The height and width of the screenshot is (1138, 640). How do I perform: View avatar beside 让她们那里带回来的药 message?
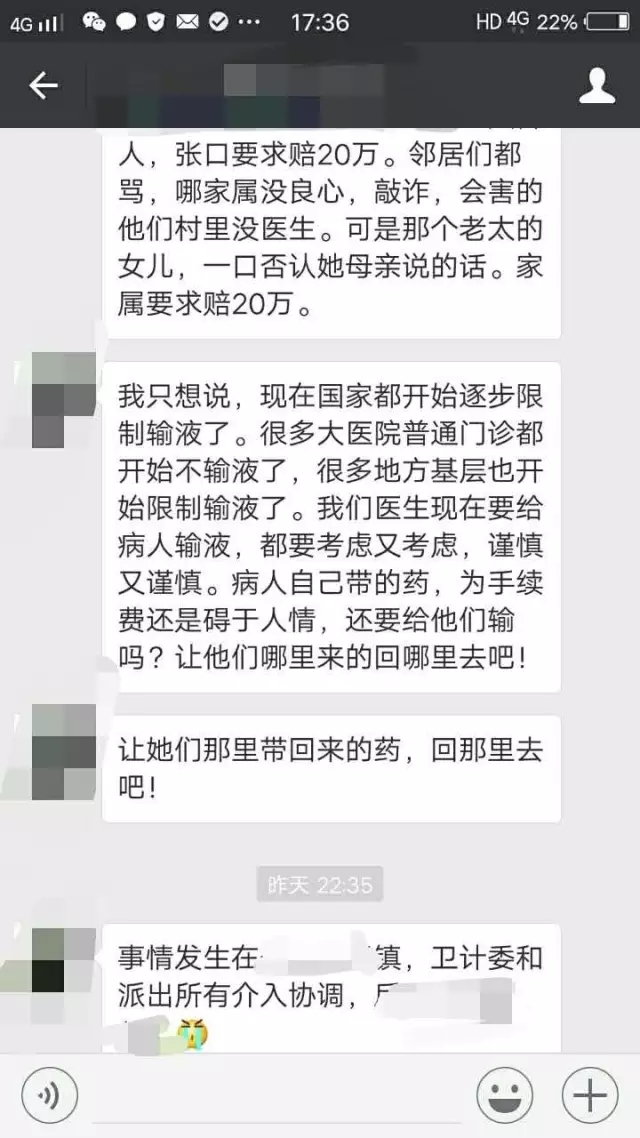pos(64,752)
